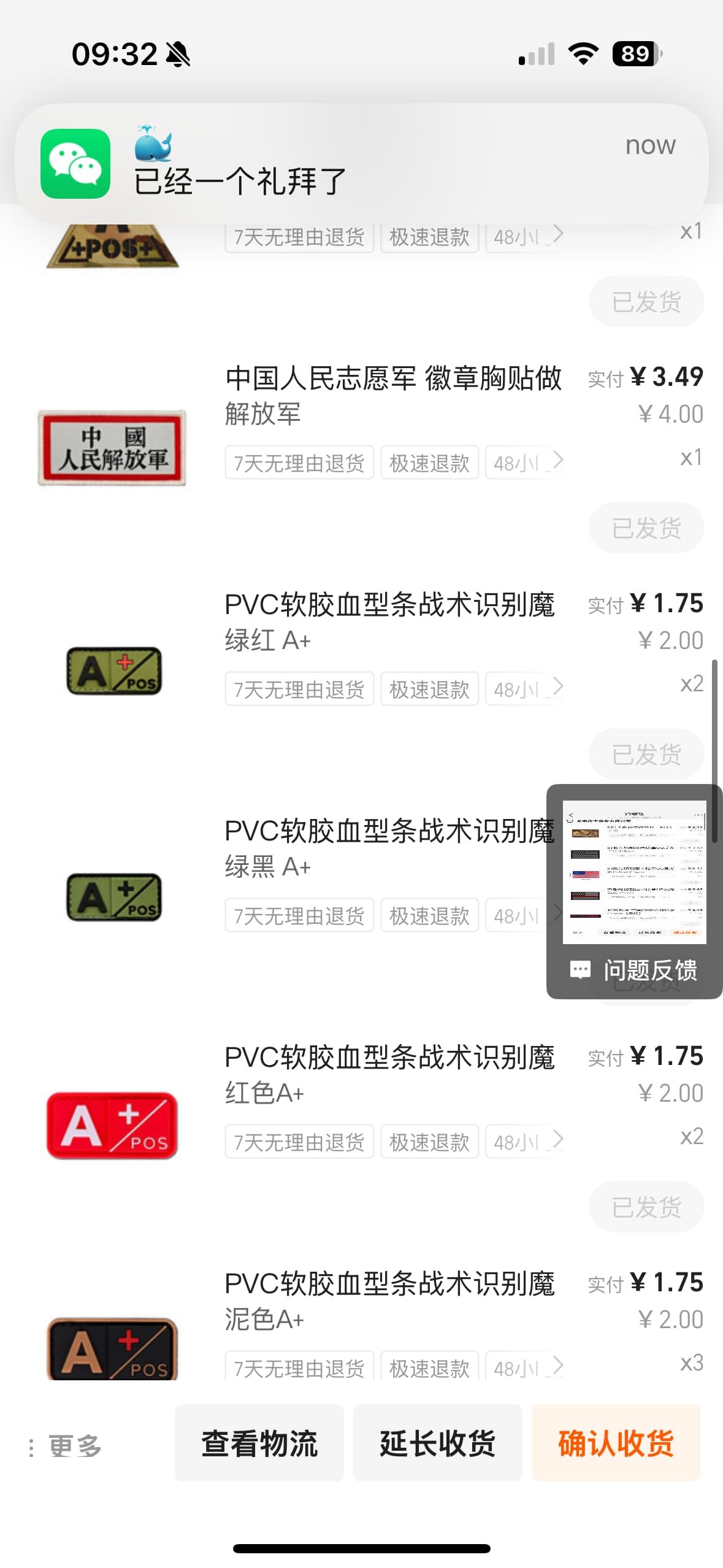Open the screenshot preview thumbnail
This screenshot has width=723, height=1568.
click(634, 872)
